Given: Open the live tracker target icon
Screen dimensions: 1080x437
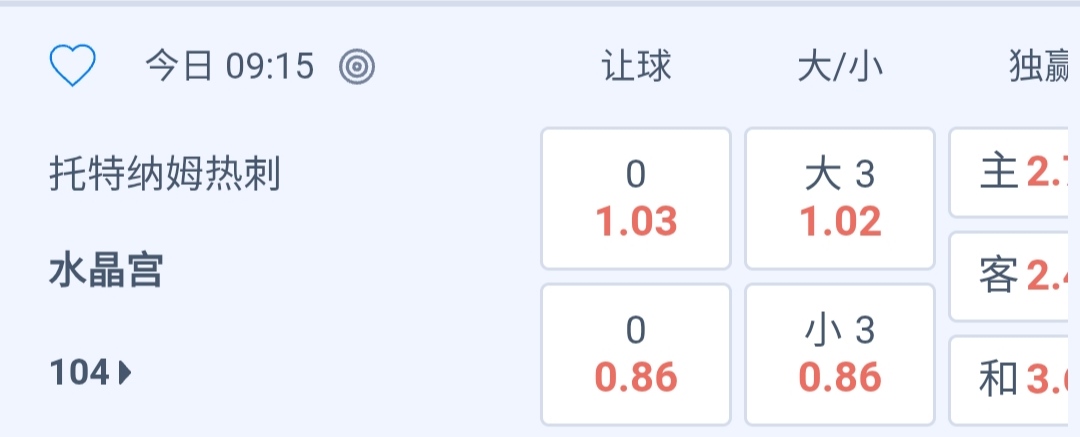Looking at the screenshot, I should [357, 67].
